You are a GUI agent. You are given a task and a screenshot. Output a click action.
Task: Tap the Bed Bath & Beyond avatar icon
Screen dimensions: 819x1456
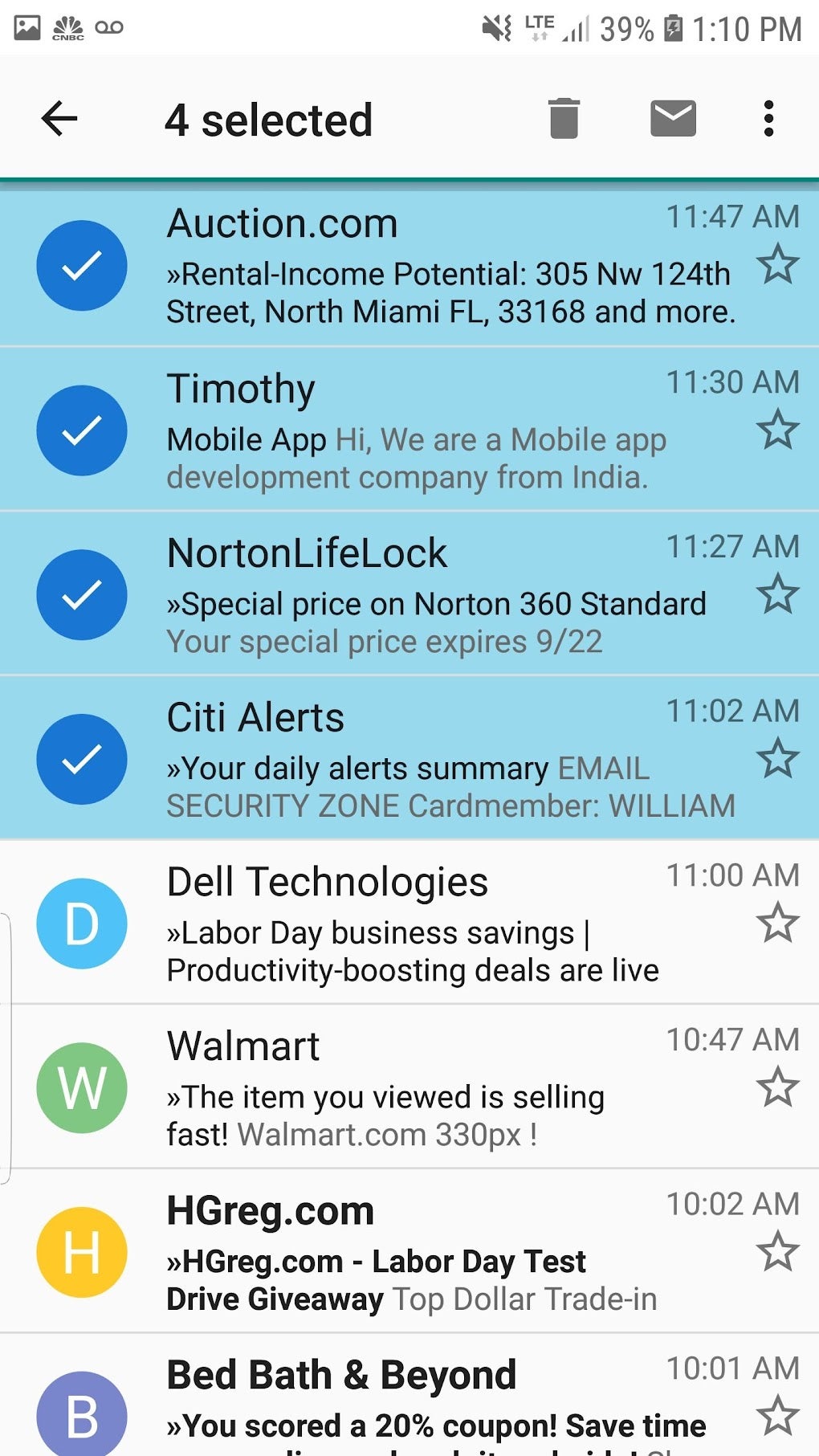81,1415
